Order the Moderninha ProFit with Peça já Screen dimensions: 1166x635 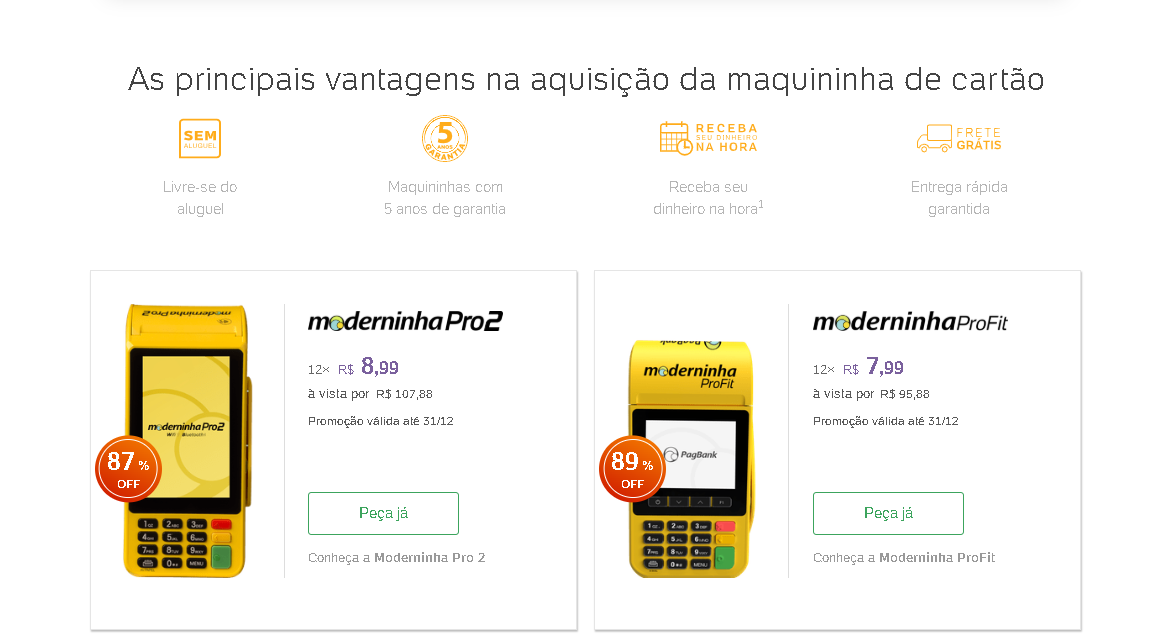point(888,513)
